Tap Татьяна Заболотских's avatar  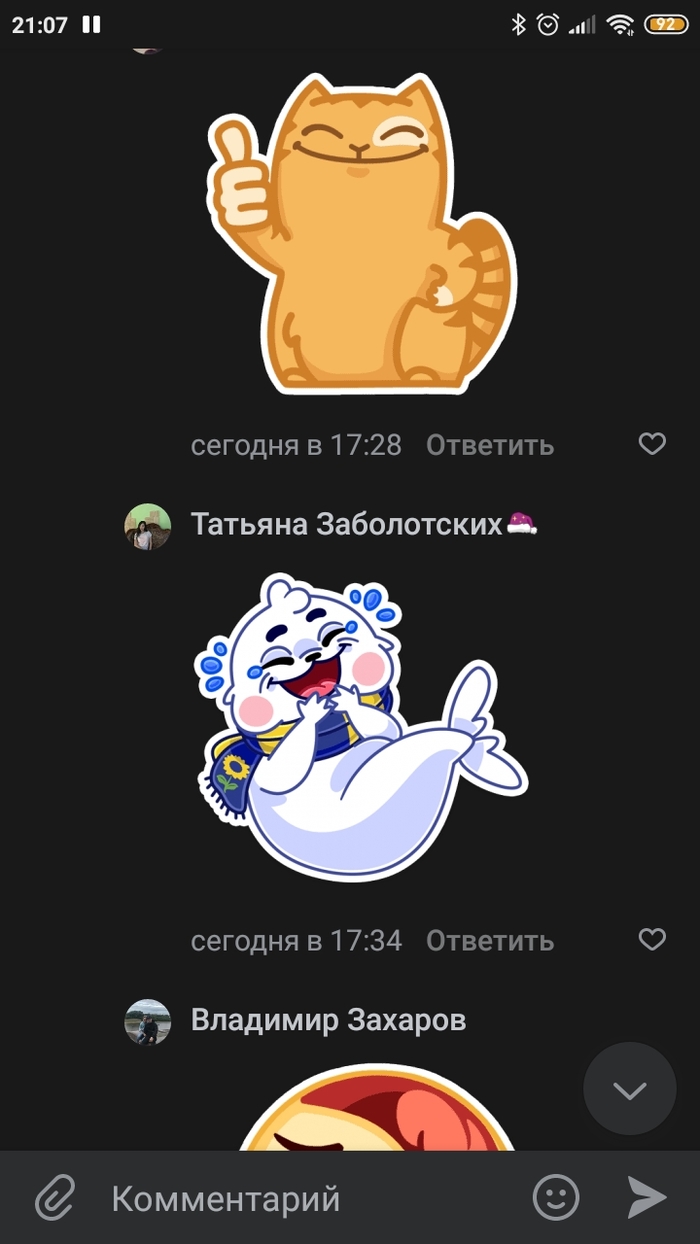click(x=147, y=526)
